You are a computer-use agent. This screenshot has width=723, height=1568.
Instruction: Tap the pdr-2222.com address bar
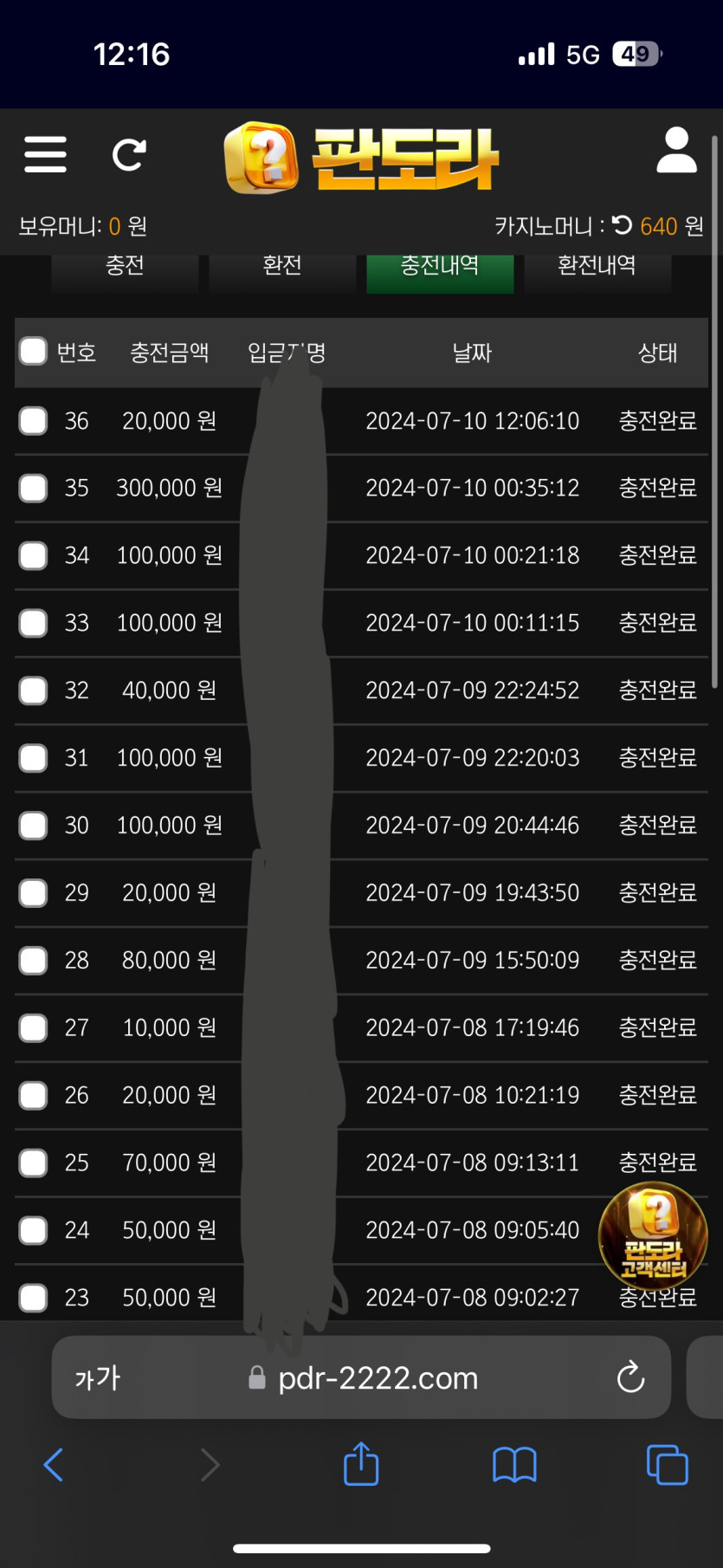[378, 1377]
